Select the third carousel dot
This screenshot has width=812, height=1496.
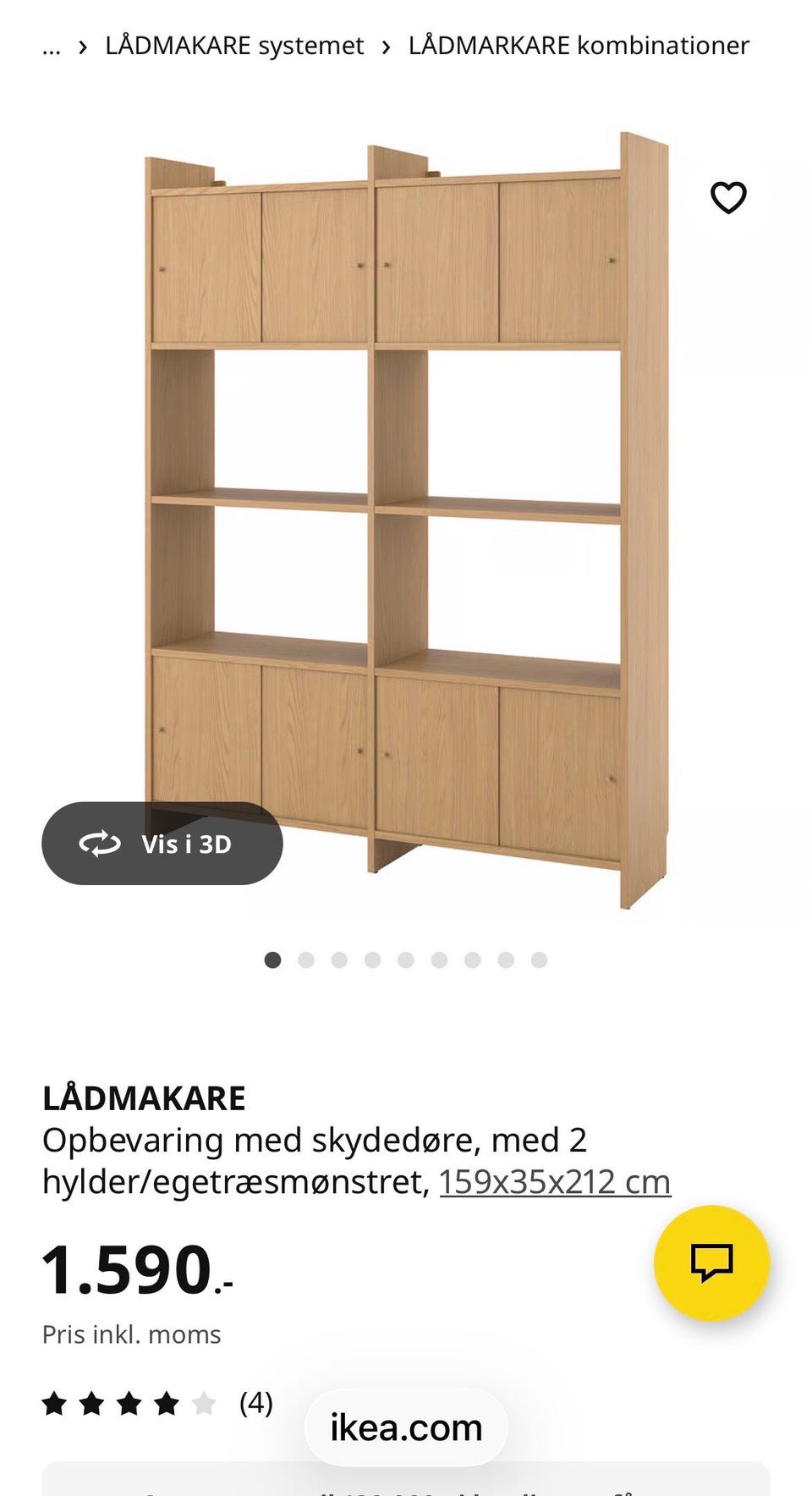click(338, 960)
